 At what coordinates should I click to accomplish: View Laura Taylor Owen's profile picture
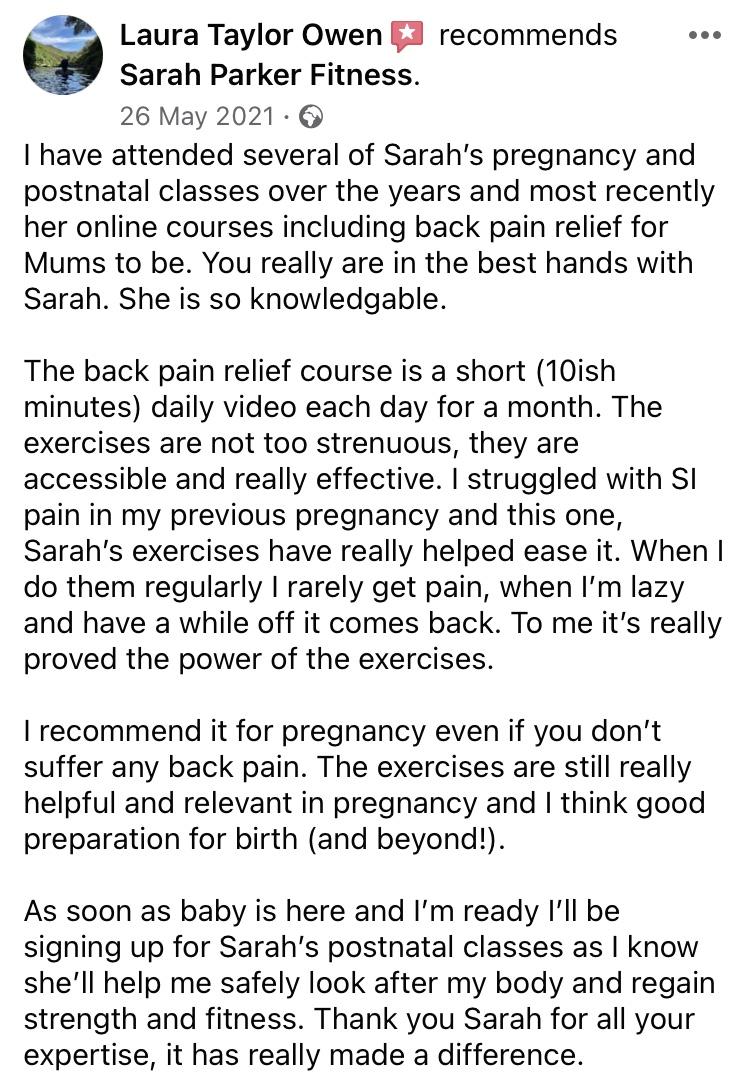click(62, 55)
